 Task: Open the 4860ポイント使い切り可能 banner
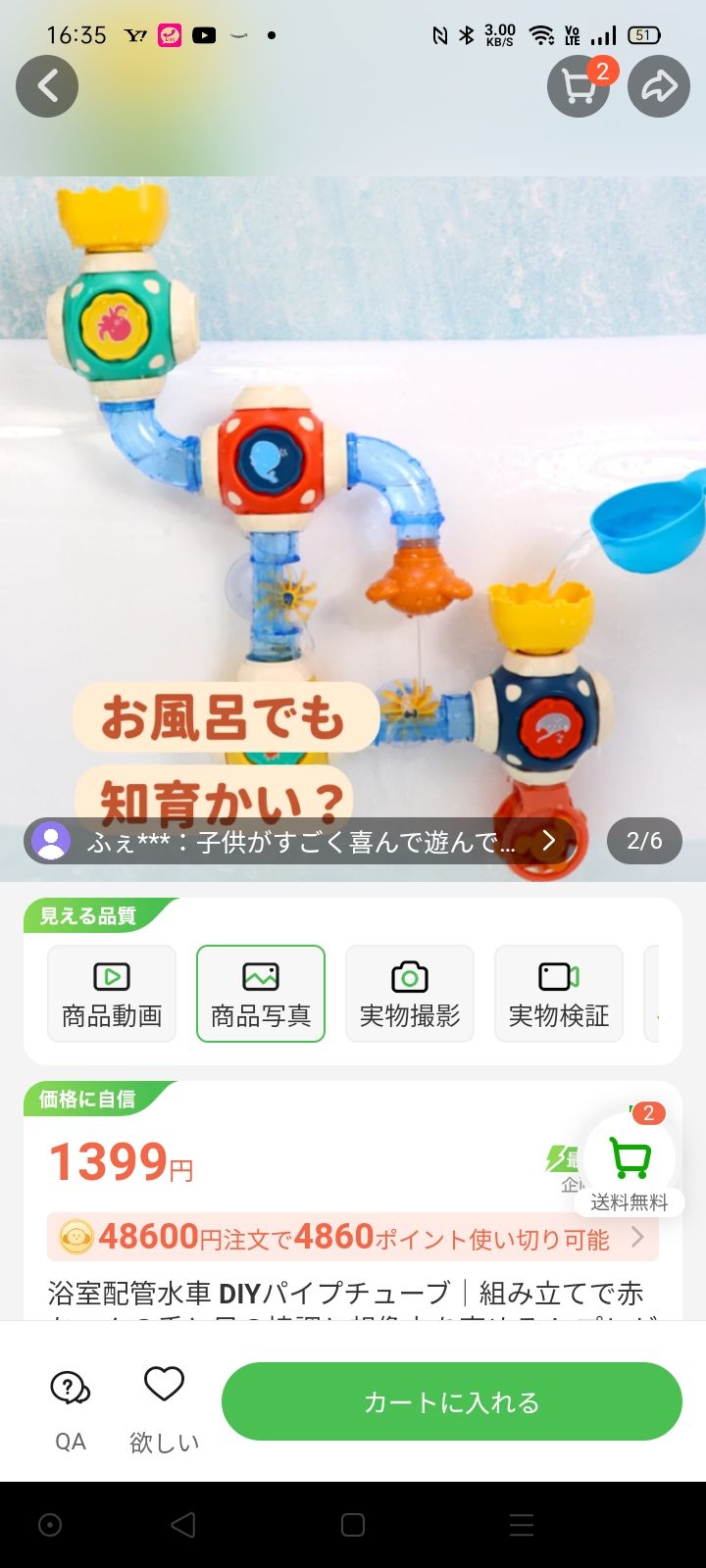pyautogui.click(x=353, y=1238)
